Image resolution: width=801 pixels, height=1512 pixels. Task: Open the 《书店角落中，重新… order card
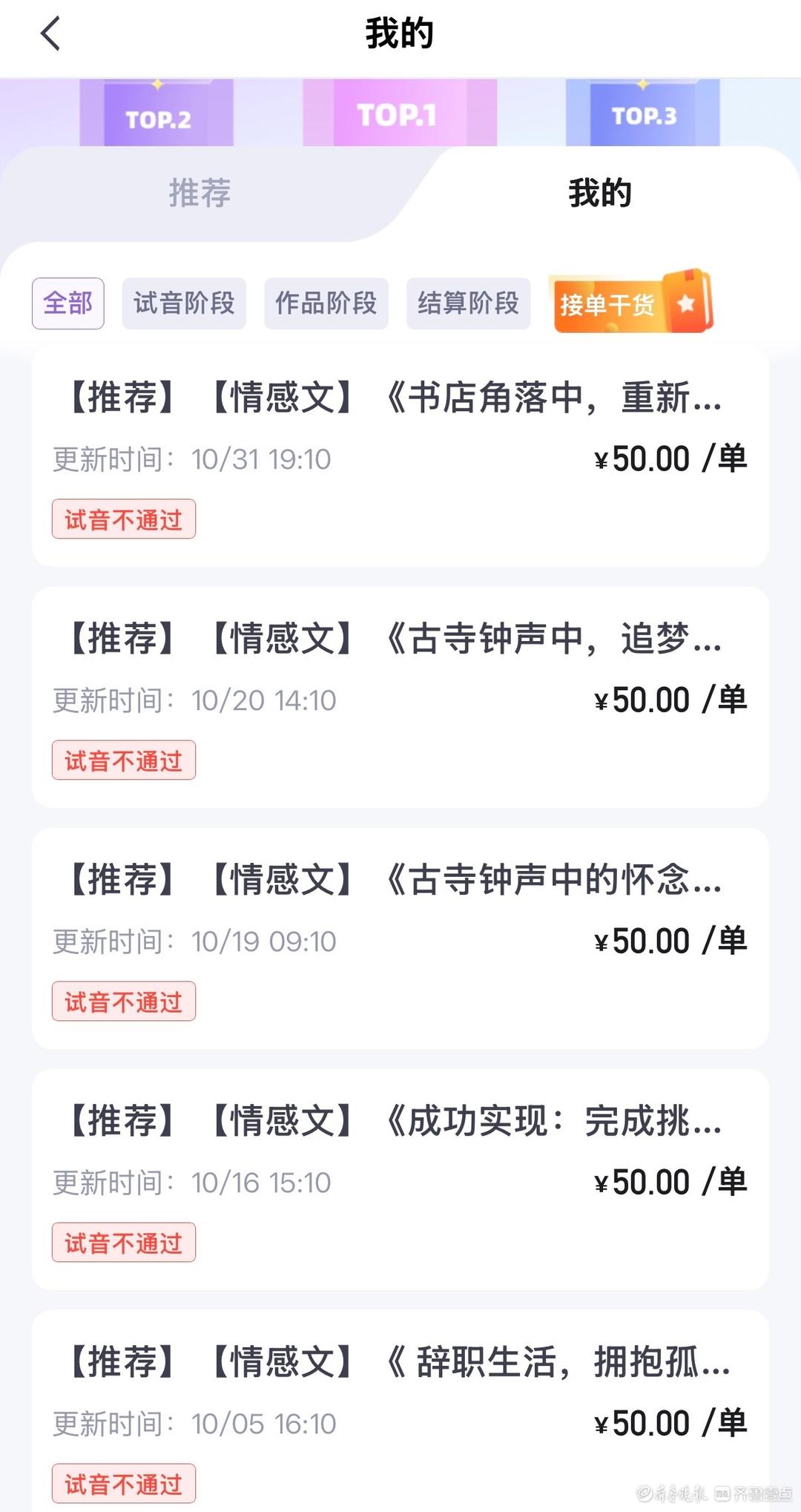(x=400, y=456)
